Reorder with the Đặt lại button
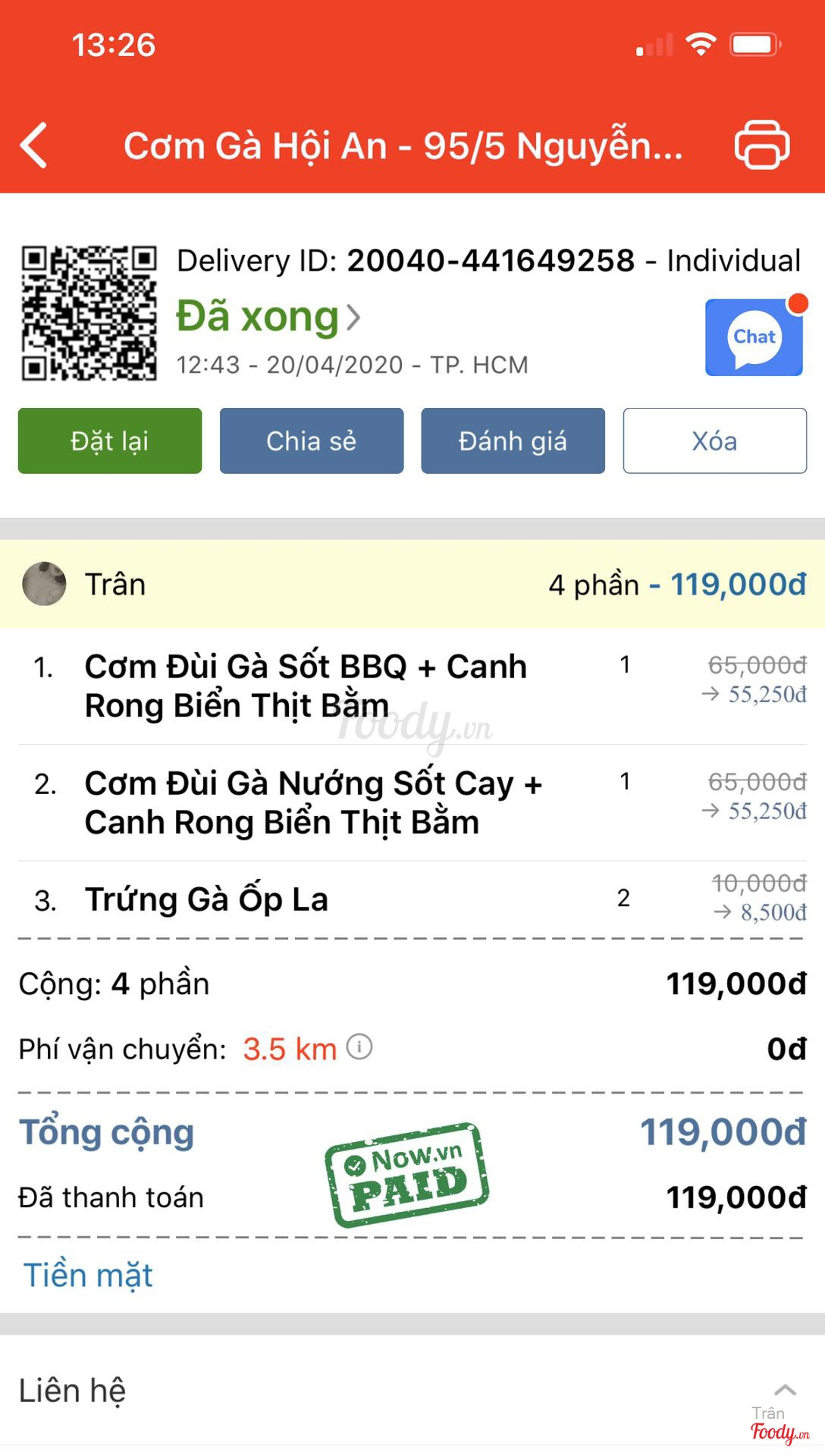Screen dimensions: 825x1456 point(110,441)
